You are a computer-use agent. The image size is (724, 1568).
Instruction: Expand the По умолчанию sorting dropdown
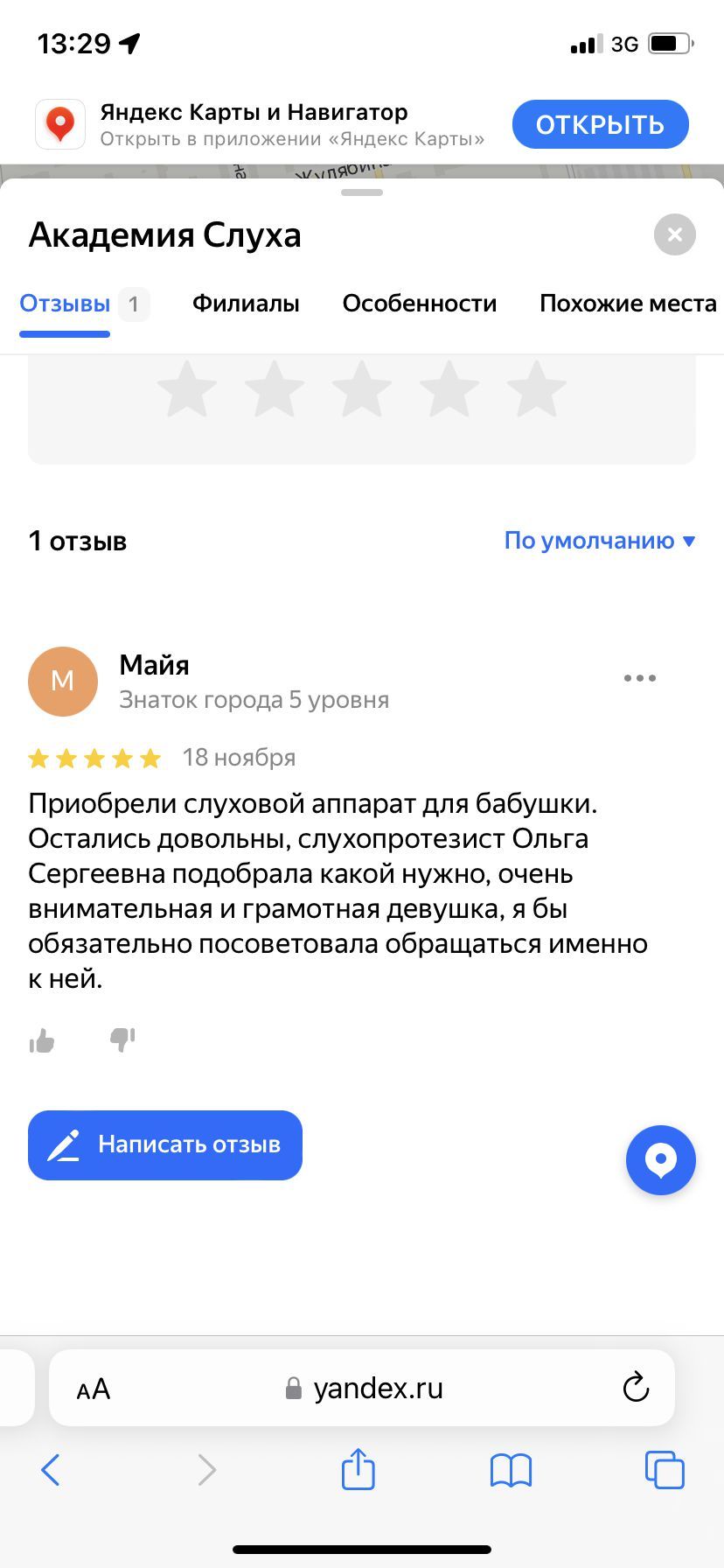click(599, 541)
